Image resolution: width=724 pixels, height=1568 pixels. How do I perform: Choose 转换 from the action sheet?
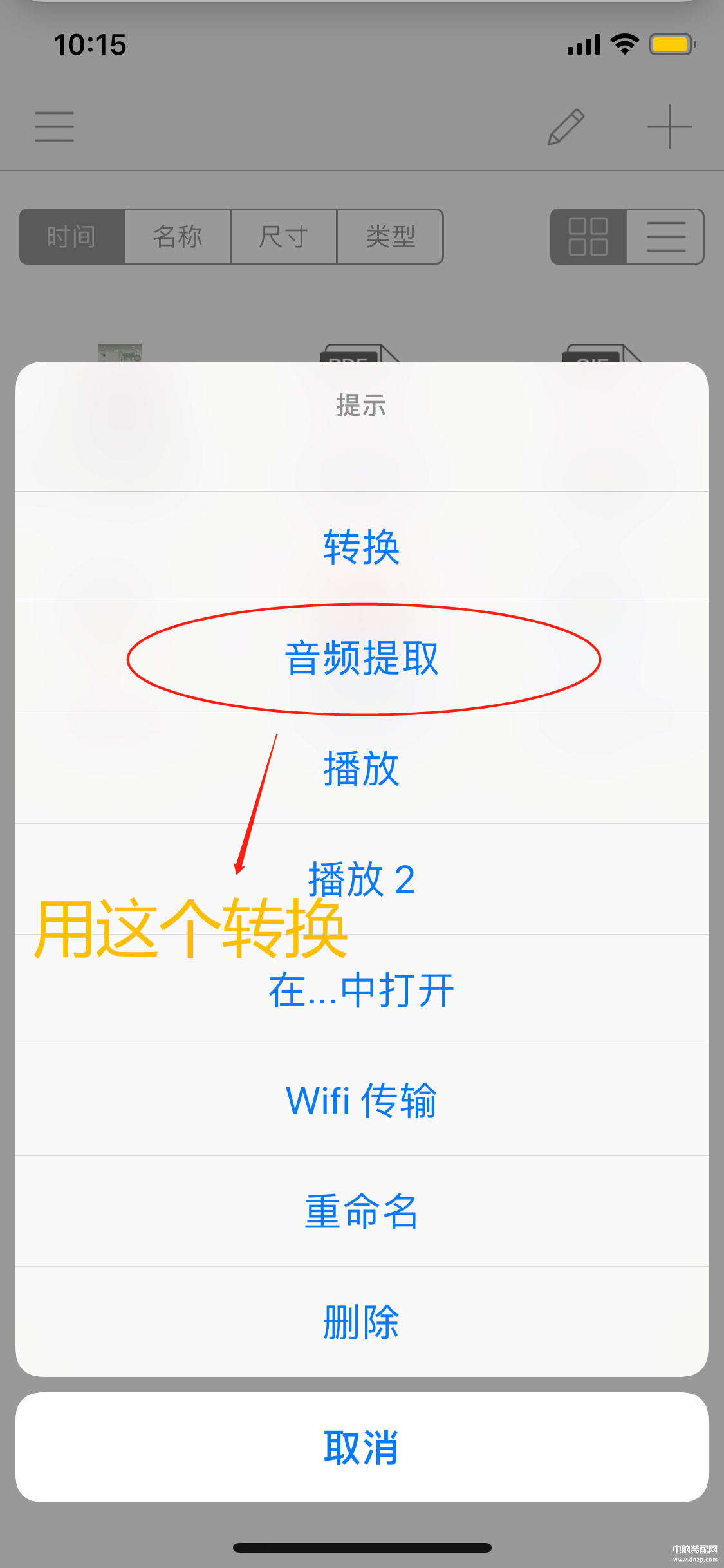click(x=362, y=547)
